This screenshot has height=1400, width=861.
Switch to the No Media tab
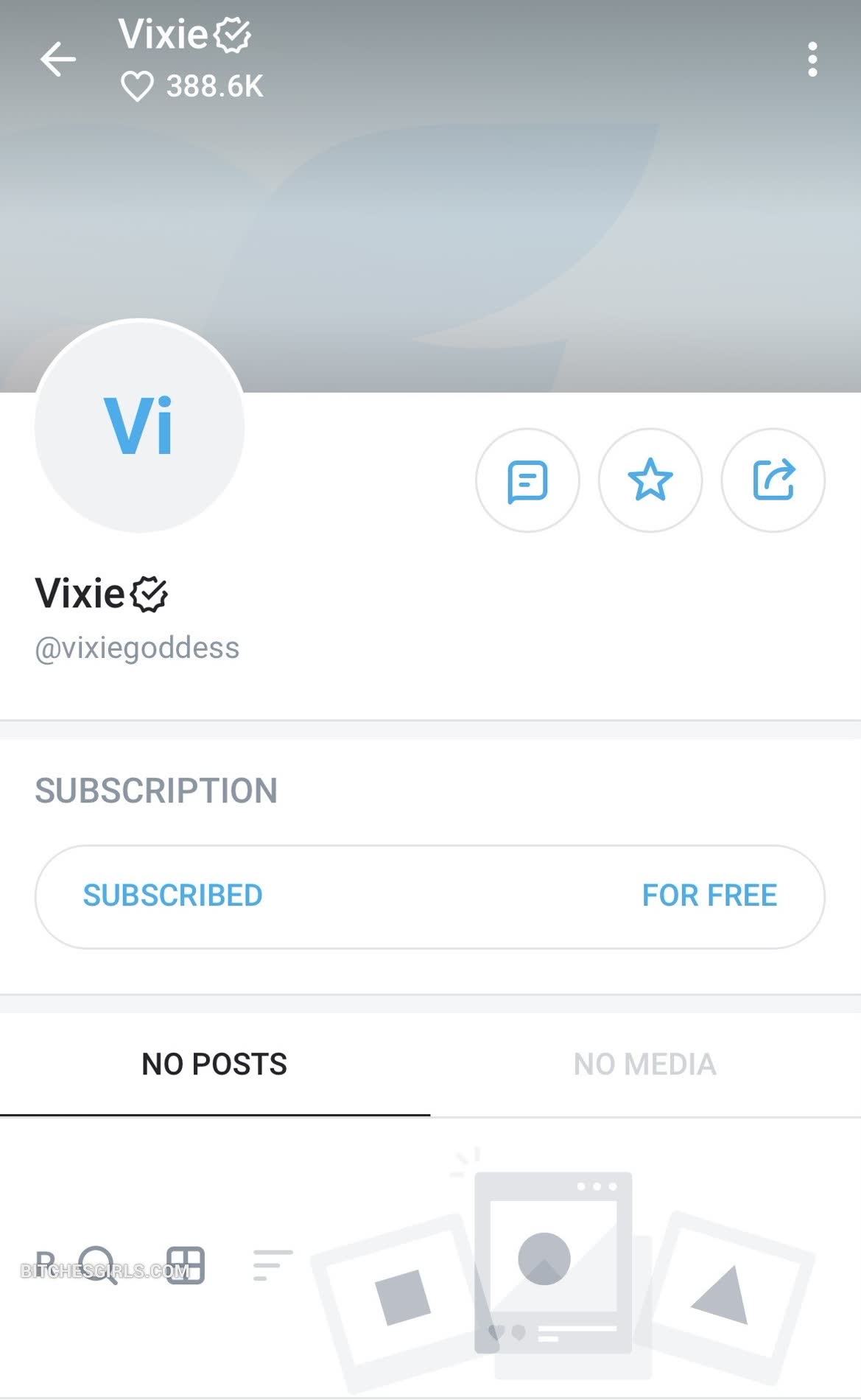[644, 1064]
